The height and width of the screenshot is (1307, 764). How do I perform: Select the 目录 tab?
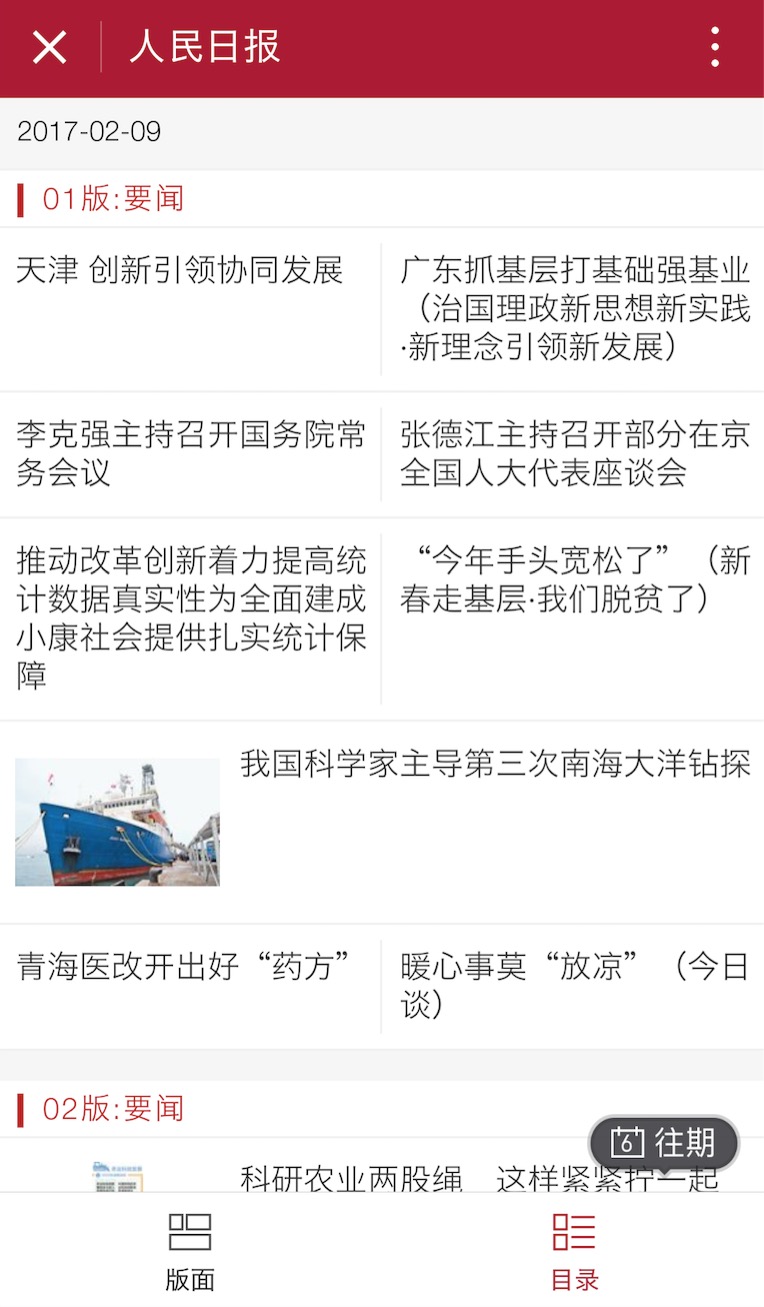pyautogui.click(x=574, y=1250)
